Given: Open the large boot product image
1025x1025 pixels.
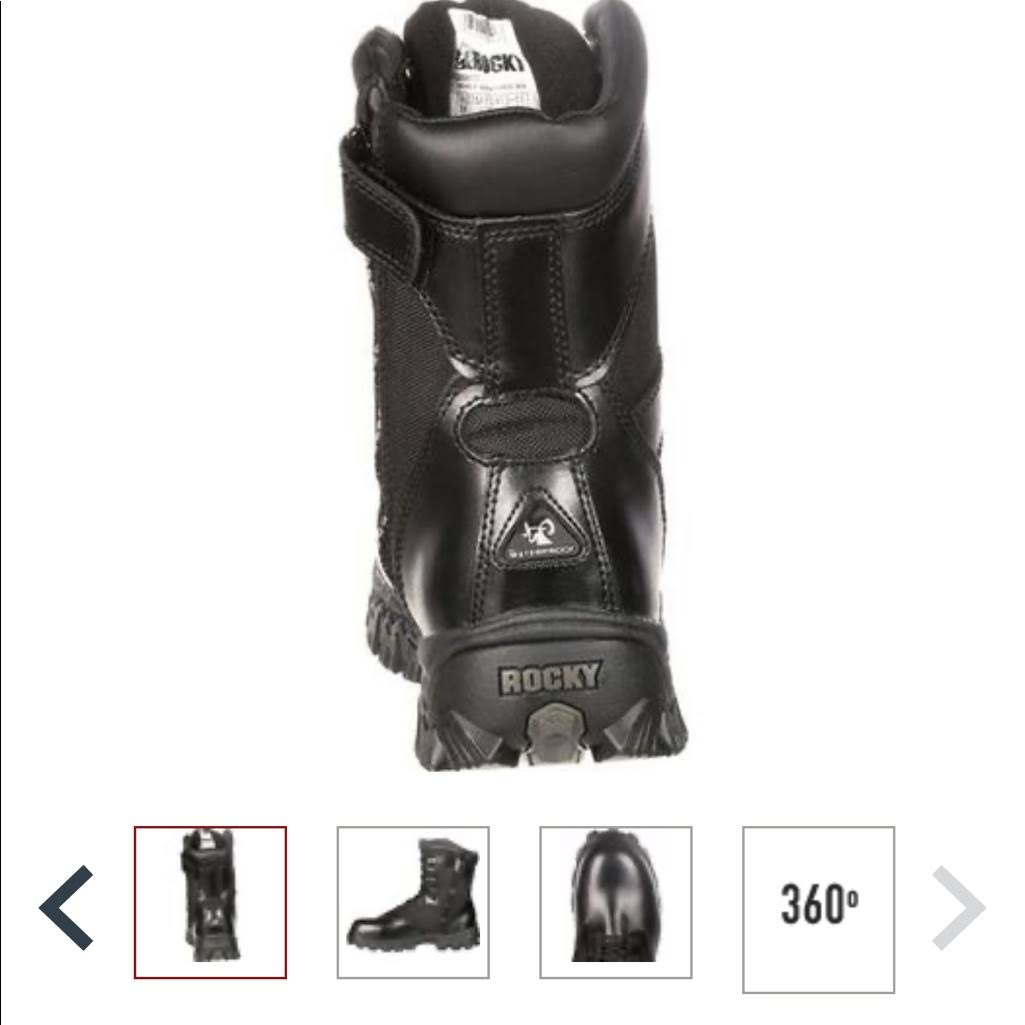Looking at the screenshot, I should pos(510,390).
